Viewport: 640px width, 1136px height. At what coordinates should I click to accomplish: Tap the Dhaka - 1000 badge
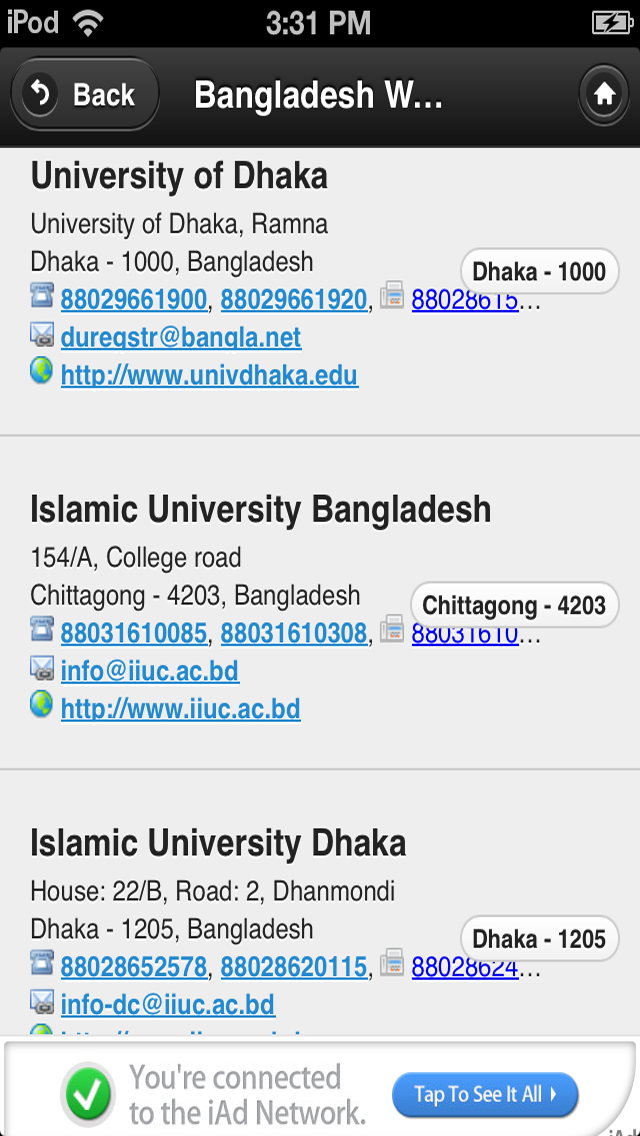tap(539, 271)
